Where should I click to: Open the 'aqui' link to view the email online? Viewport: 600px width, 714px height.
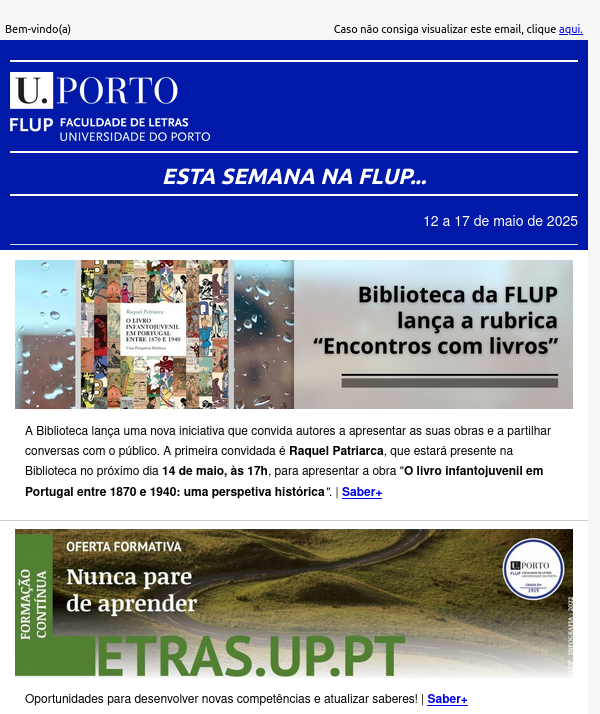[x=570, y=29]
